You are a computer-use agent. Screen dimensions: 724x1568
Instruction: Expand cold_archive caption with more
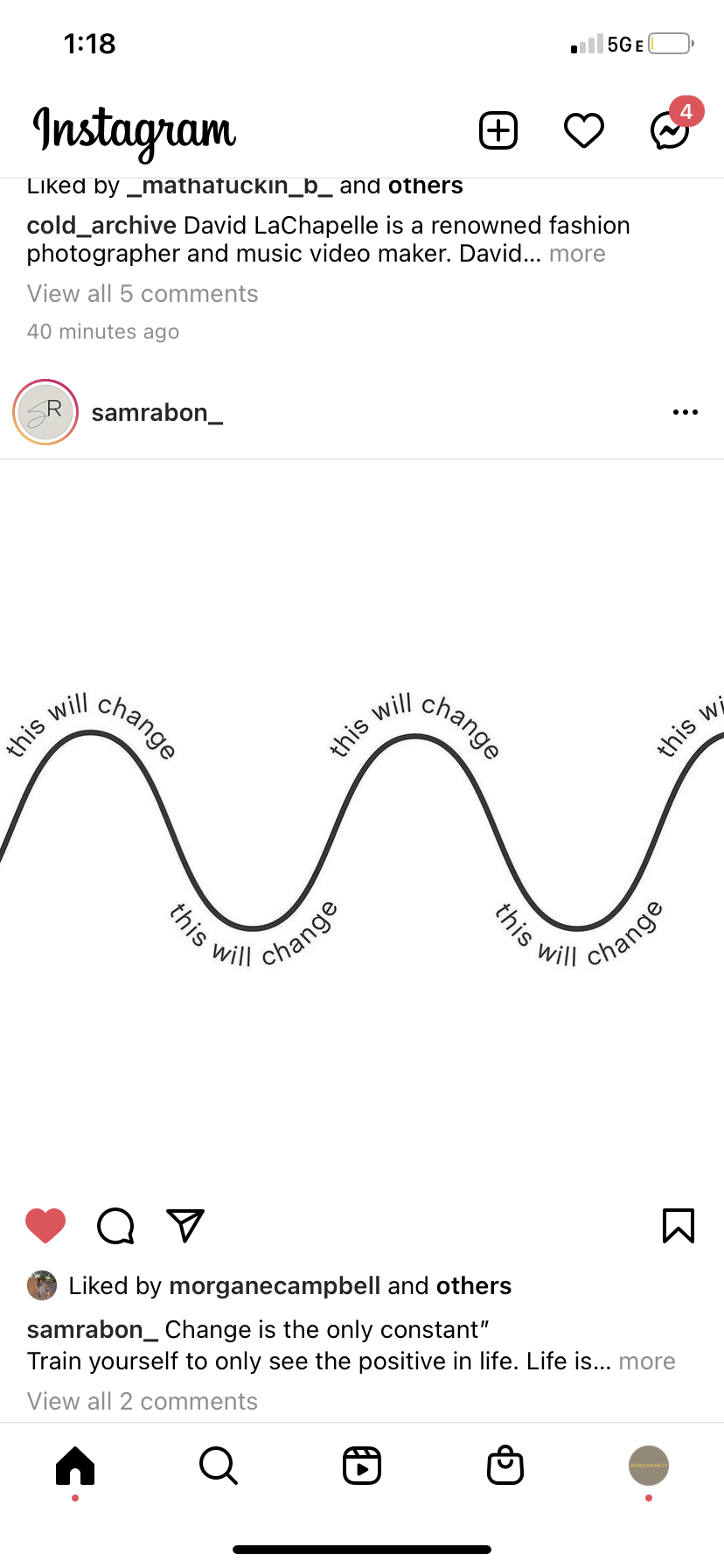coord(577,254)
